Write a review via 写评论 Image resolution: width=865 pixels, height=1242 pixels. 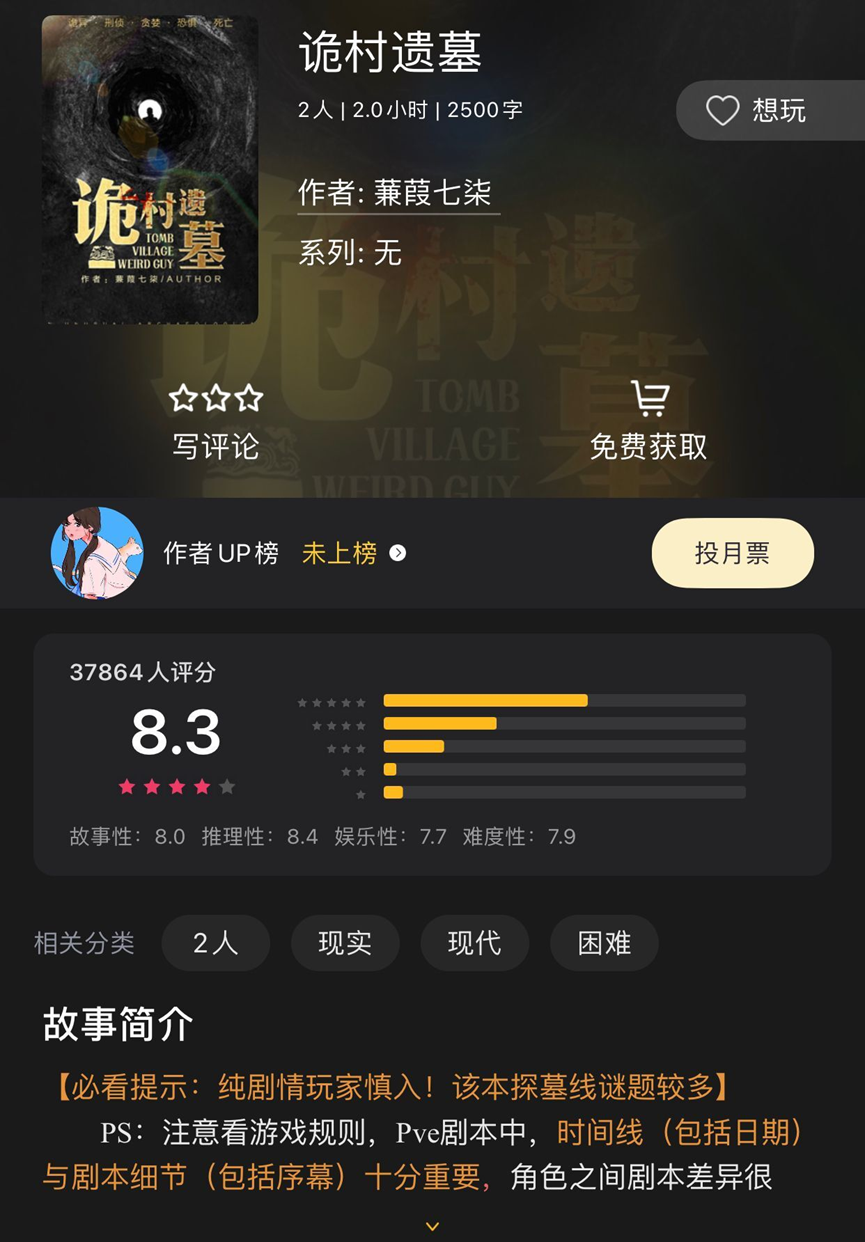(216, 422)
